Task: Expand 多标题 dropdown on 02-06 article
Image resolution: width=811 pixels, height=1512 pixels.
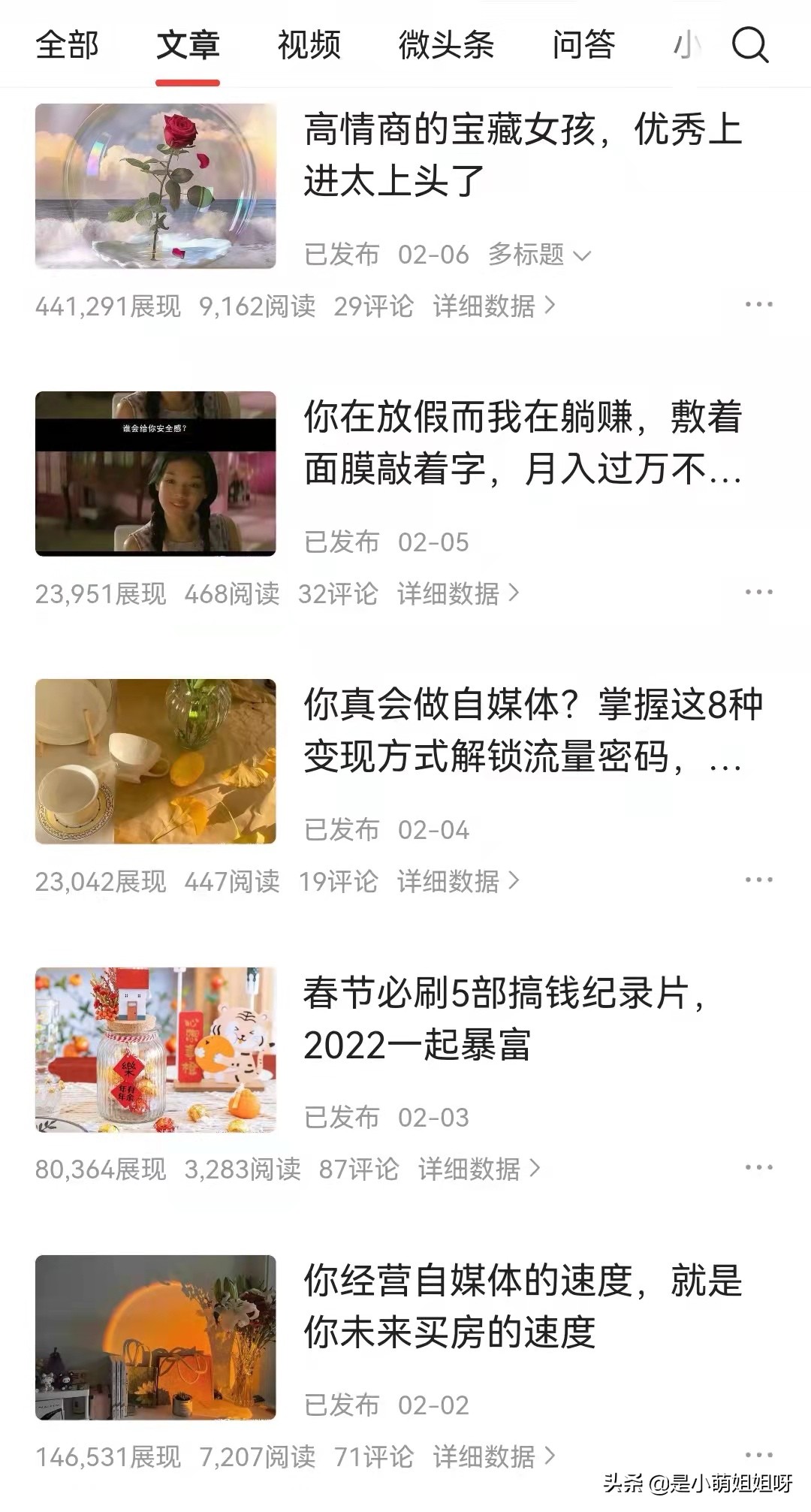Action: pos(539,255)
